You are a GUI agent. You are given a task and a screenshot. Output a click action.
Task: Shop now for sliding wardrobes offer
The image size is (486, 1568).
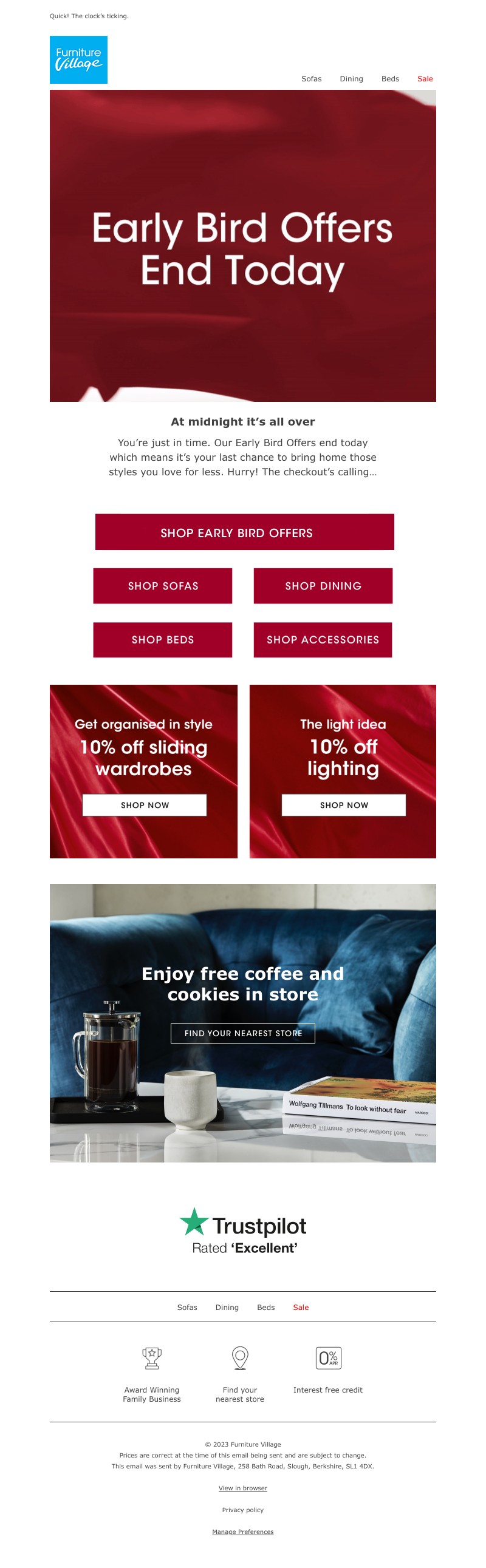coord(145,805)
